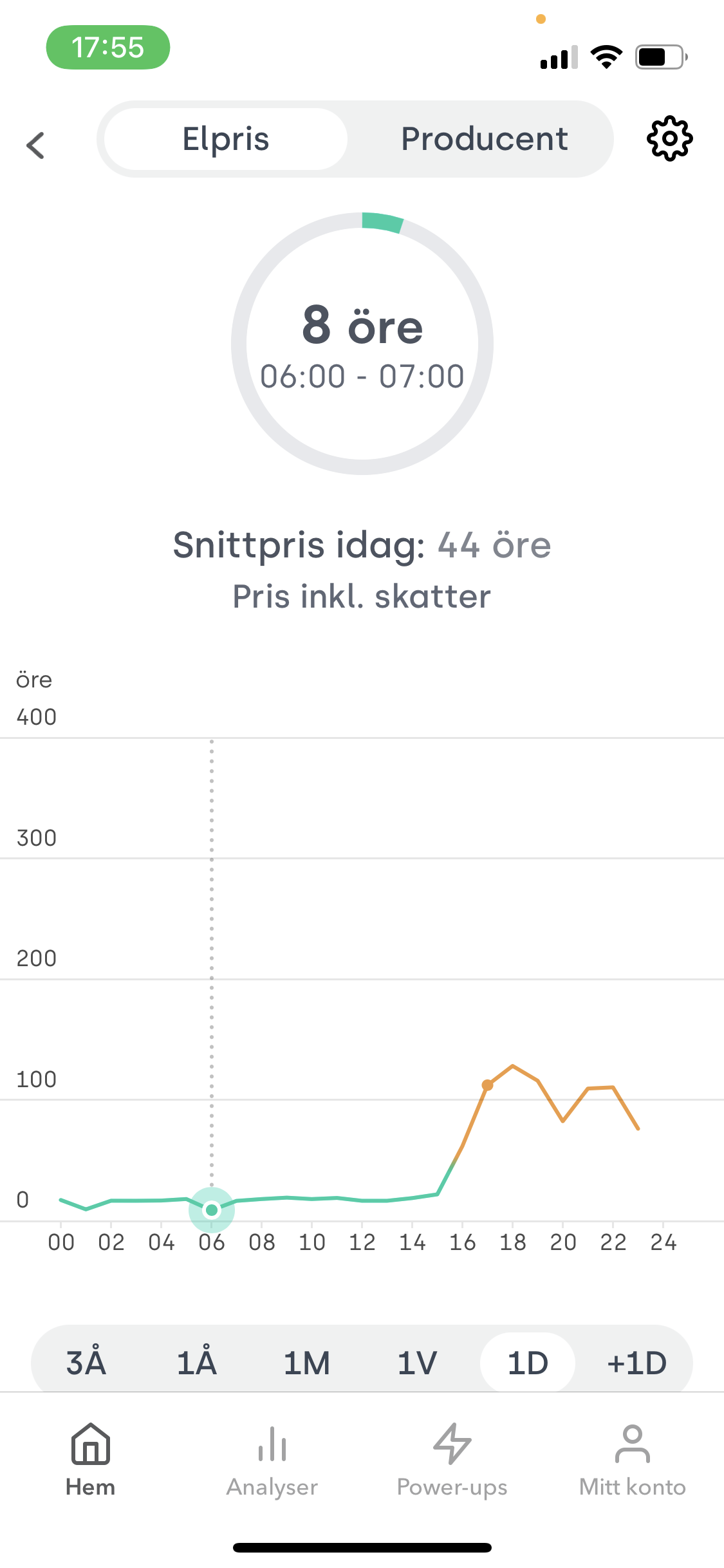Open the settings gear
724x1568 pixels.
point(669,139)
